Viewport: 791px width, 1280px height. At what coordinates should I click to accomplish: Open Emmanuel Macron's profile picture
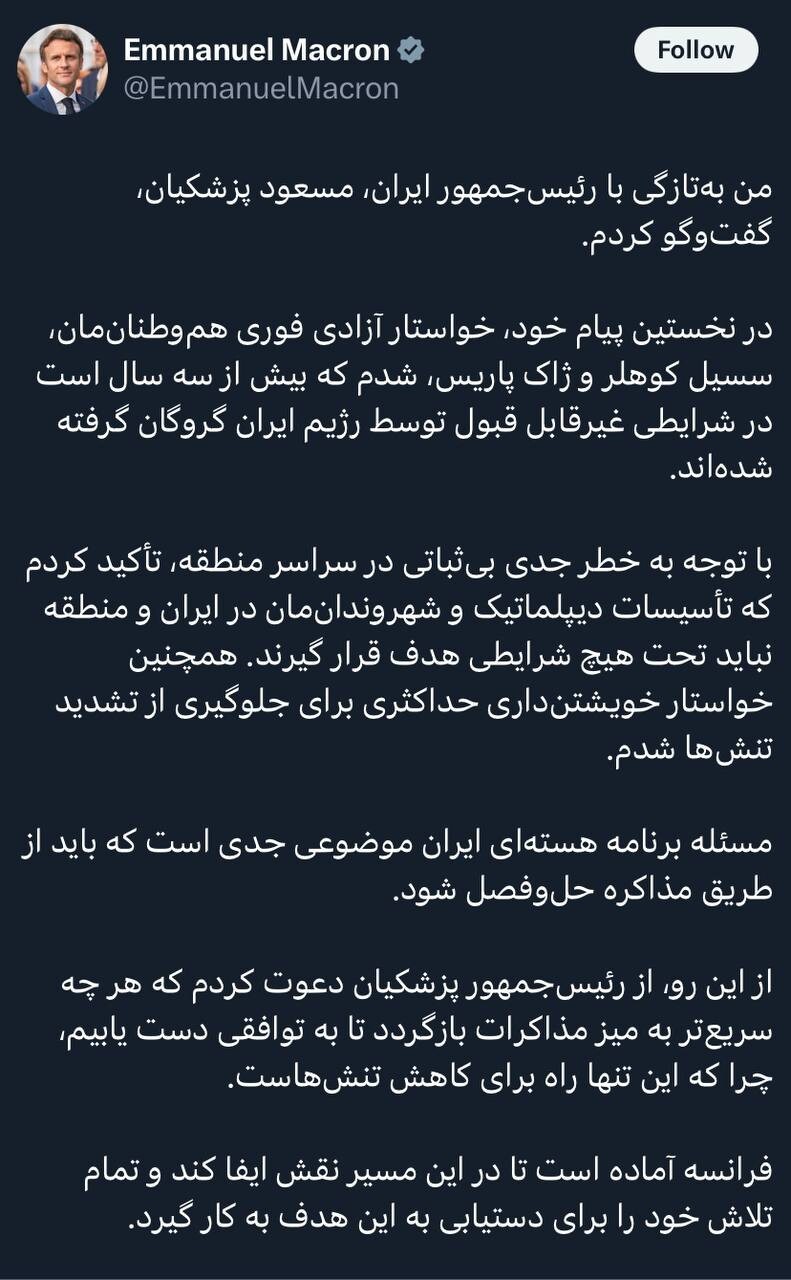pos(62,68)
